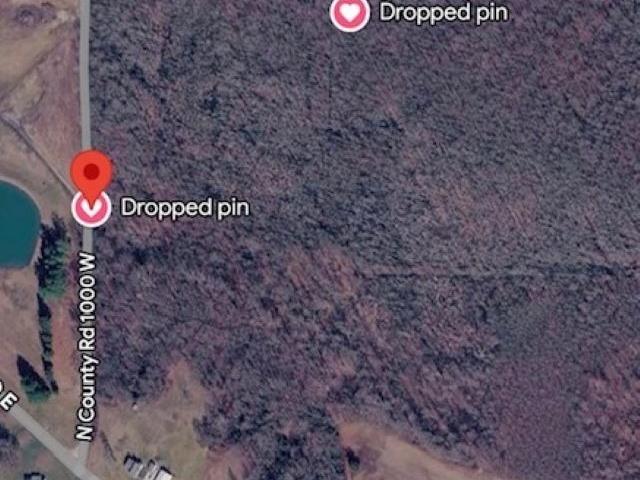640x480 pixels.
Task: Open the saved heart pin in the woods
Action: pos(350,13)
